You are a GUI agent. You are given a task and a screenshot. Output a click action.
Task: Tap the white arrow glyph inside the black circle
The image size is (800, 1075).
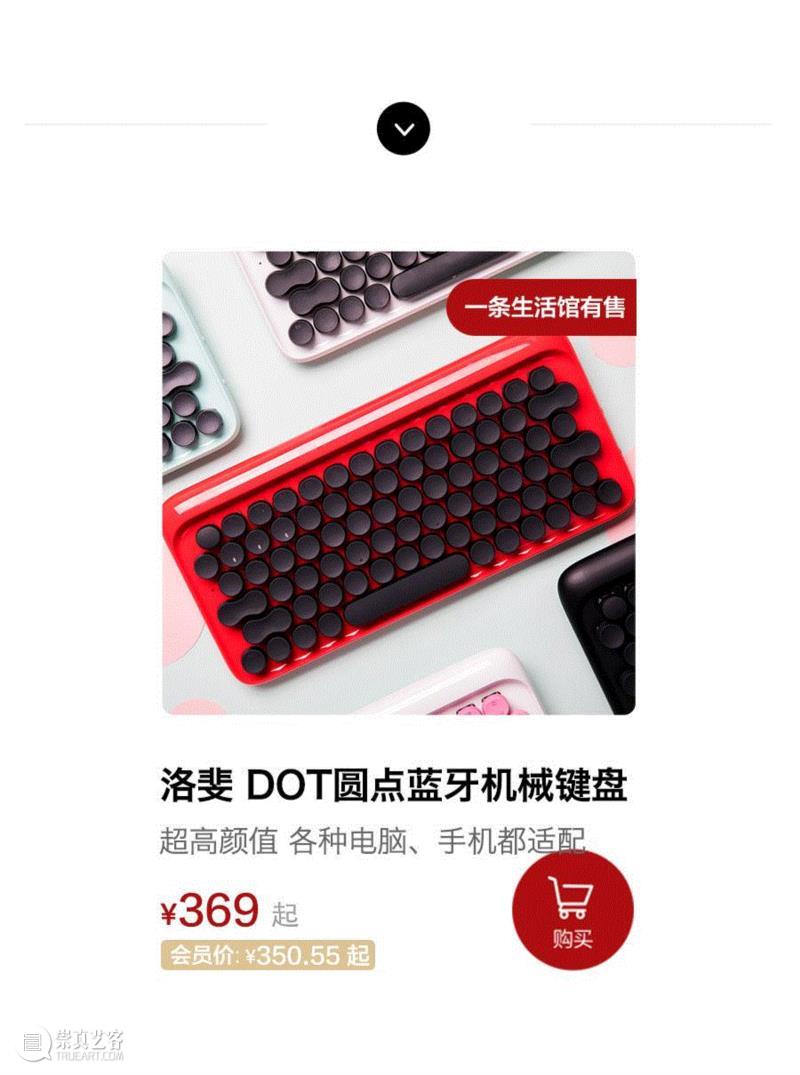404,130
